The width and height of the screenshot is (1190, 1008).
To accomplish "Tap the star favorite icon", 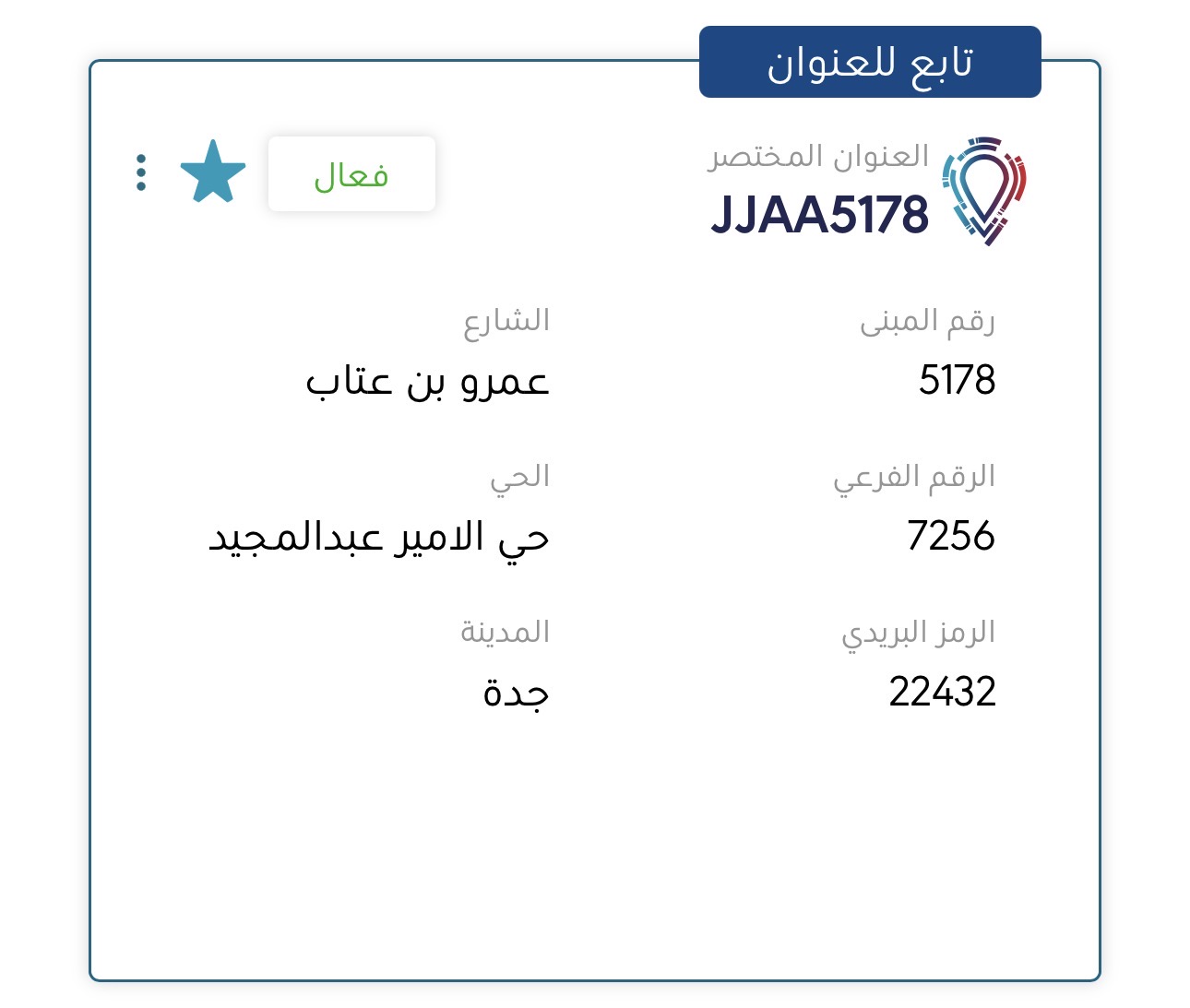I will tap(213, 172).
